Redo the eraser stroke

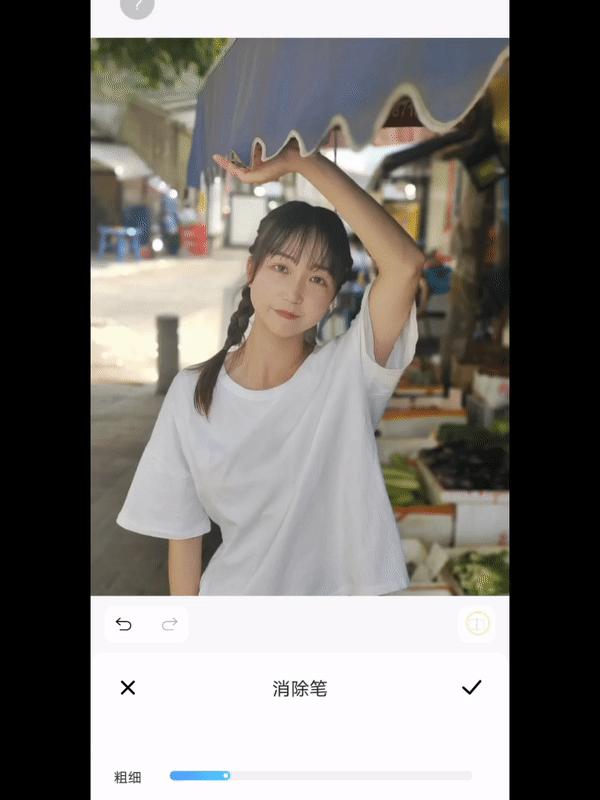tap(169, 625)
